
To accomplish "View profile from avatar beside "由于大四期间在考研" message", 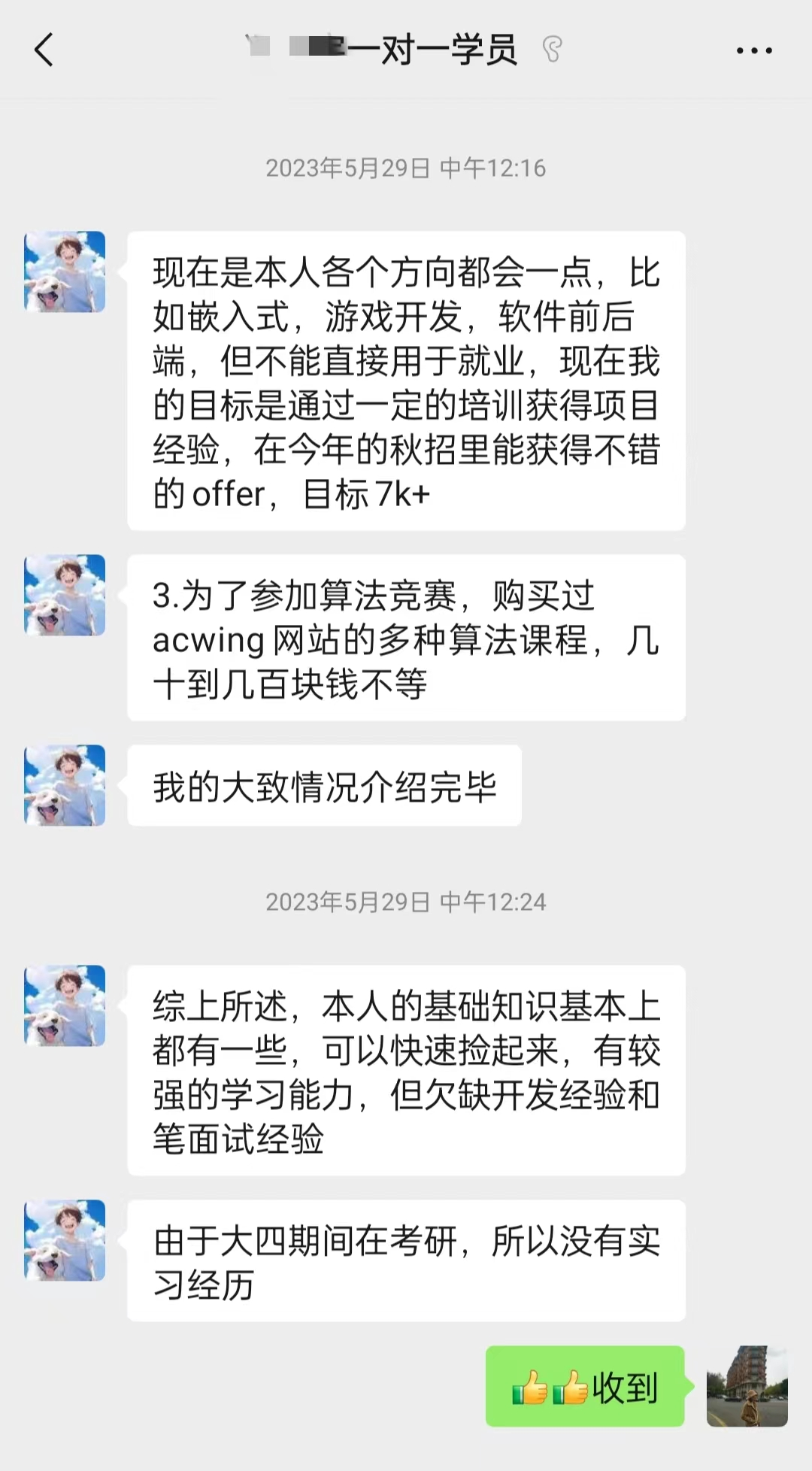I will (x=65, y=1240).
